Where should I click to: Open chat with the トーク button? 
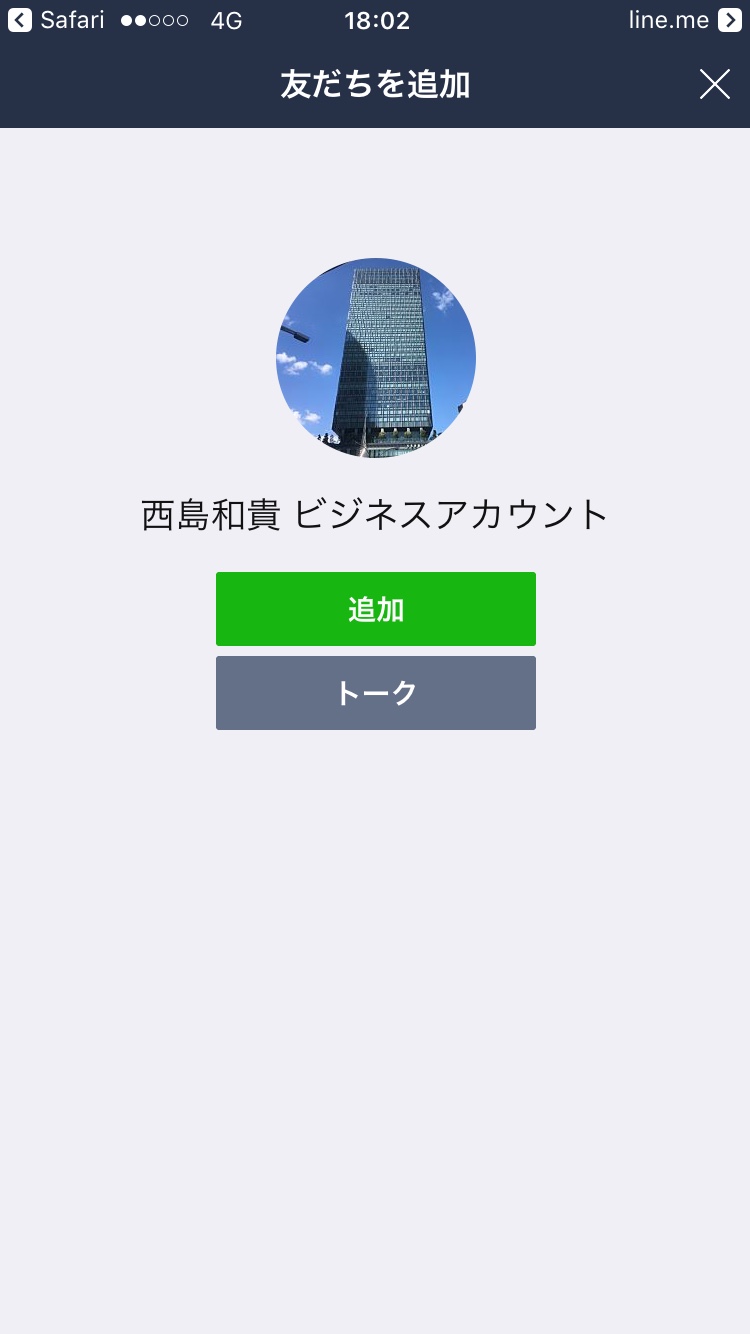tap(375, 693)
